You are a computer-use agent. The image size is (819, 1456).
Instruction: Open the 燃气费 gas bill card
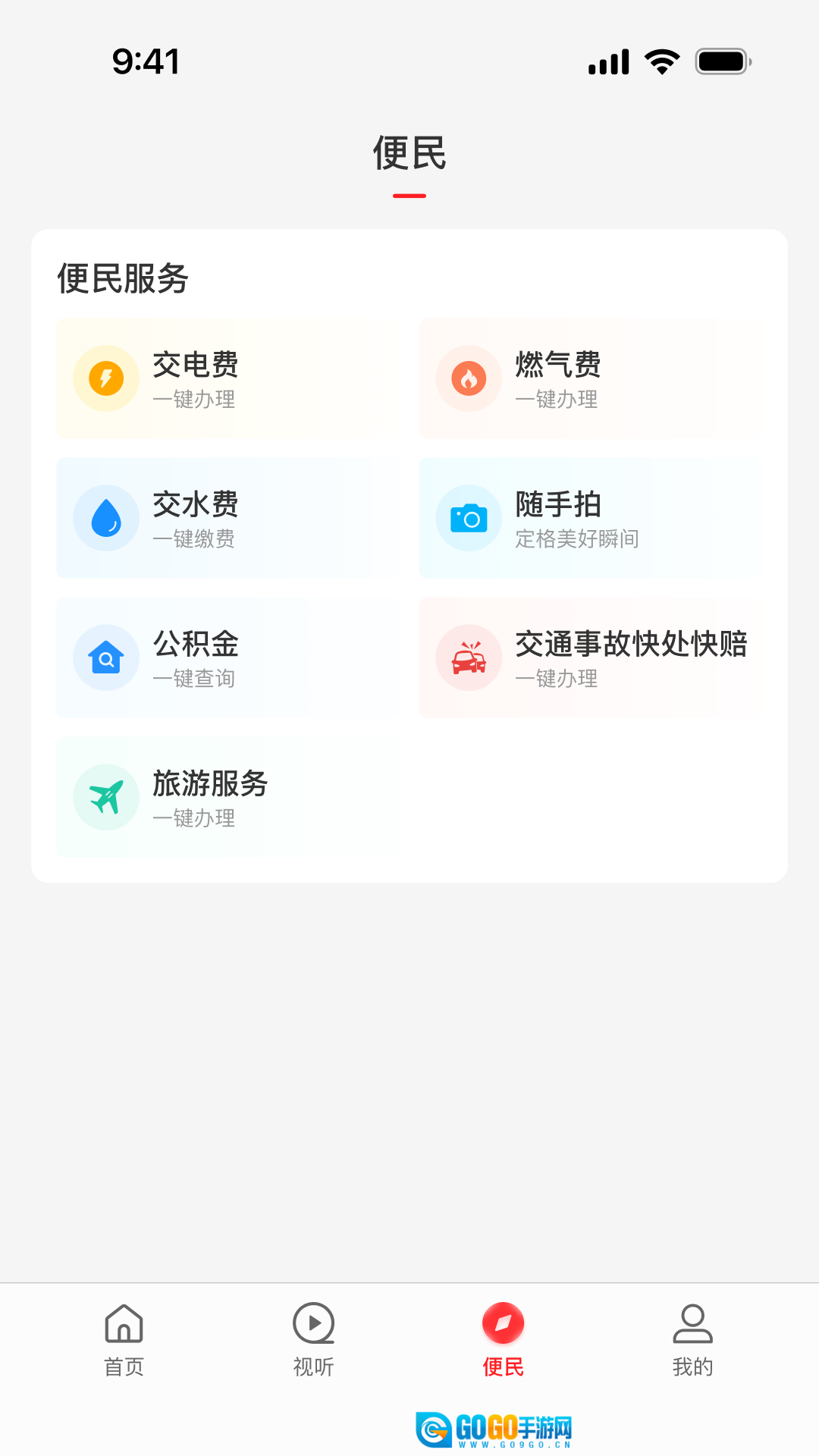click(590, 378)
